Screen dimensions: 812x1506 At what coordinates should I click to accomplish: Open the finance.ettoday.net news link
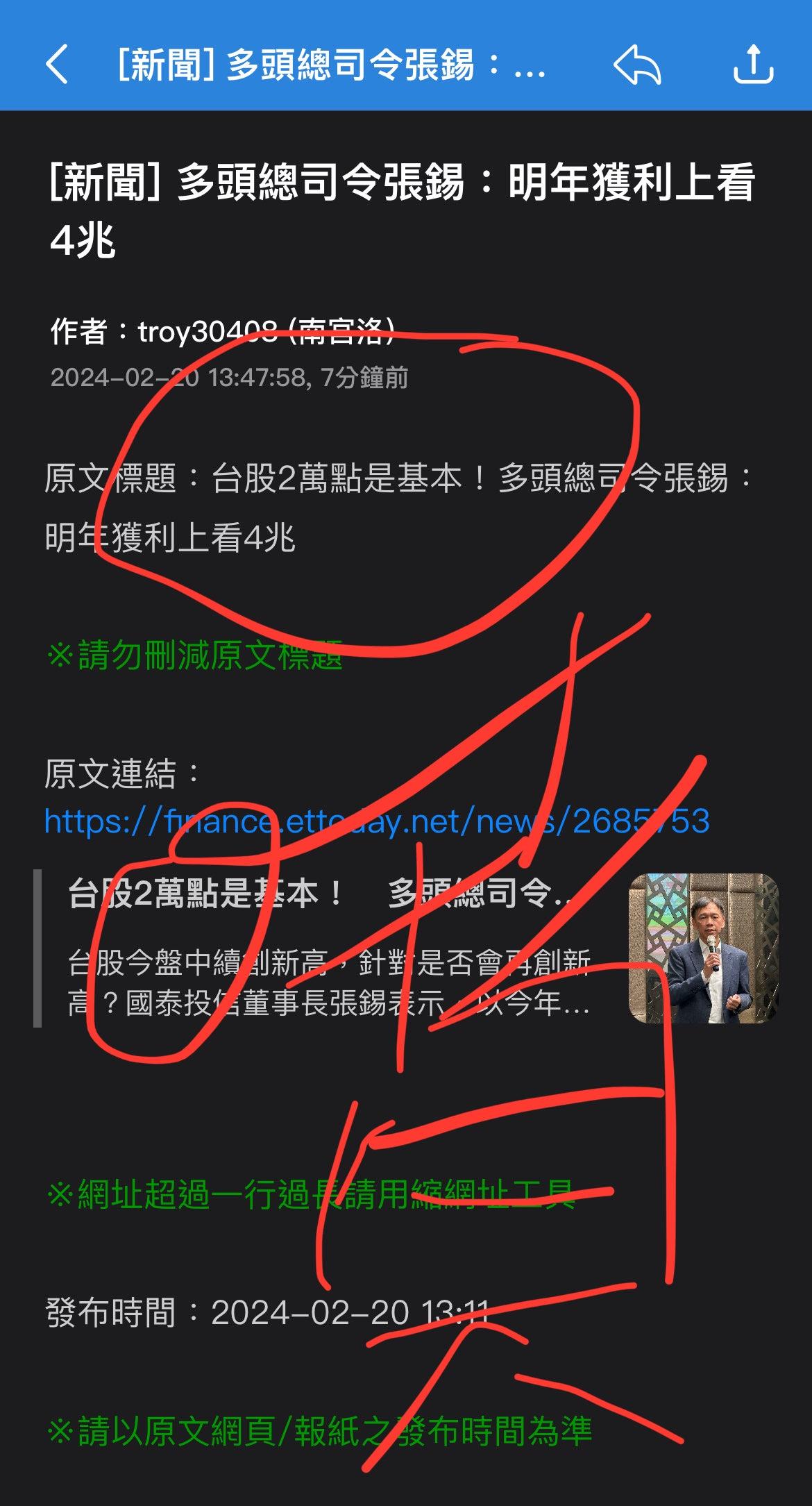[376, 821]
